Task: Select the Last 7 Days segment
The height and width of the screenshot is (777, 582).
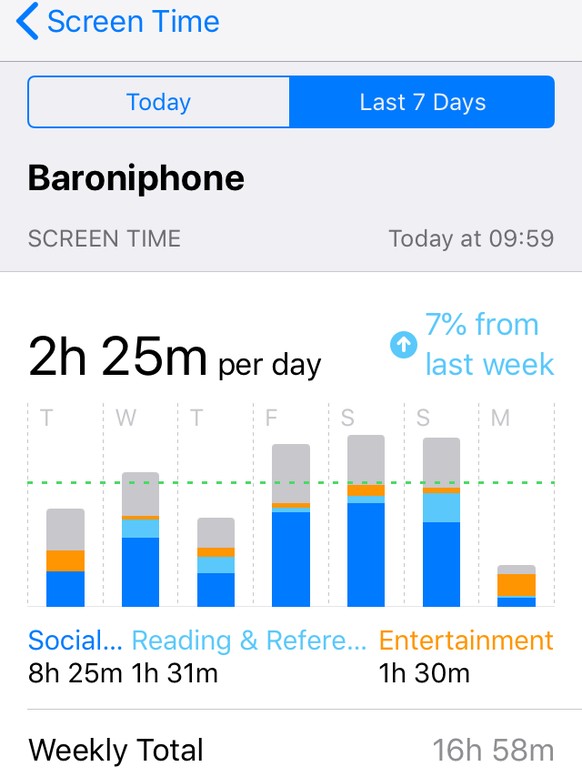Action: [422, 102]
